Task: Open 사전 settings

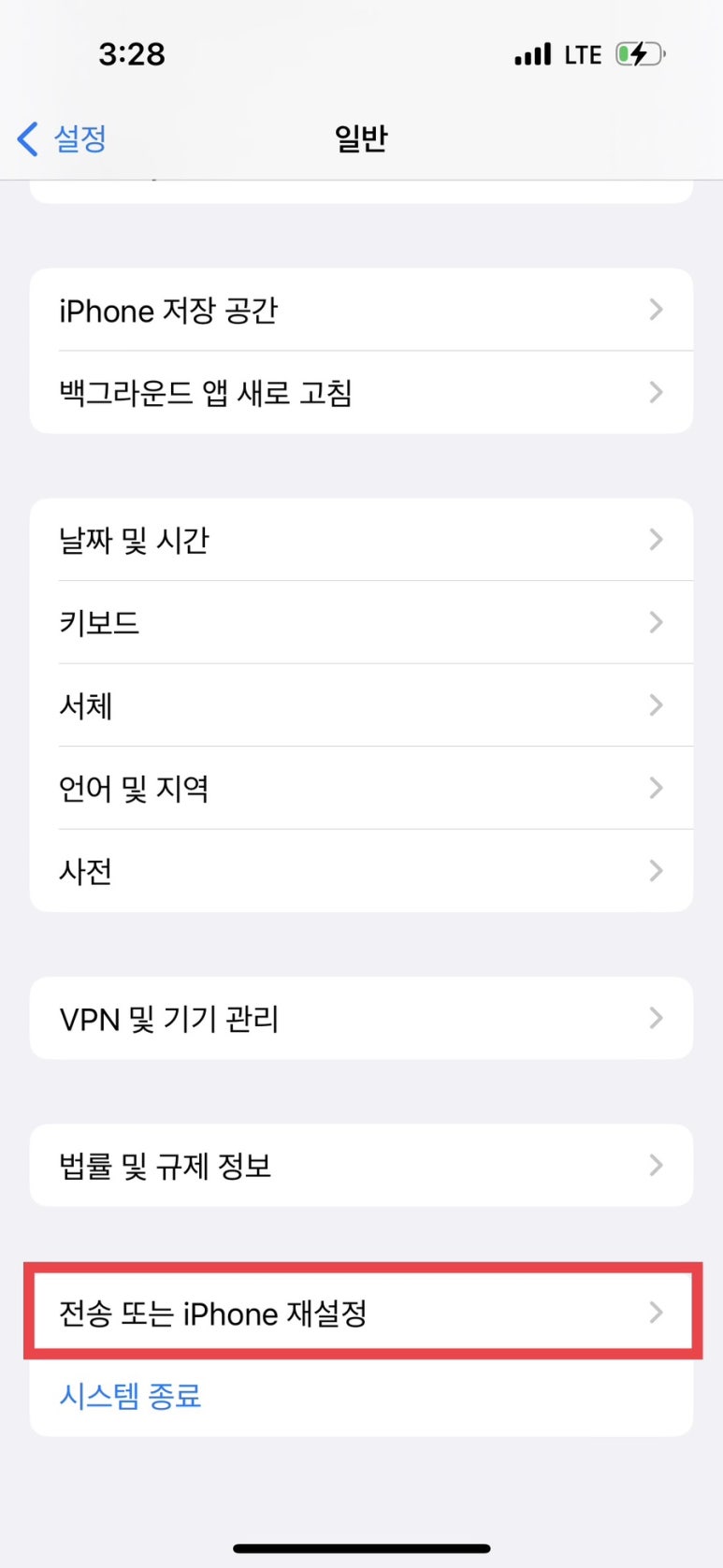Action: pos(360,871)
